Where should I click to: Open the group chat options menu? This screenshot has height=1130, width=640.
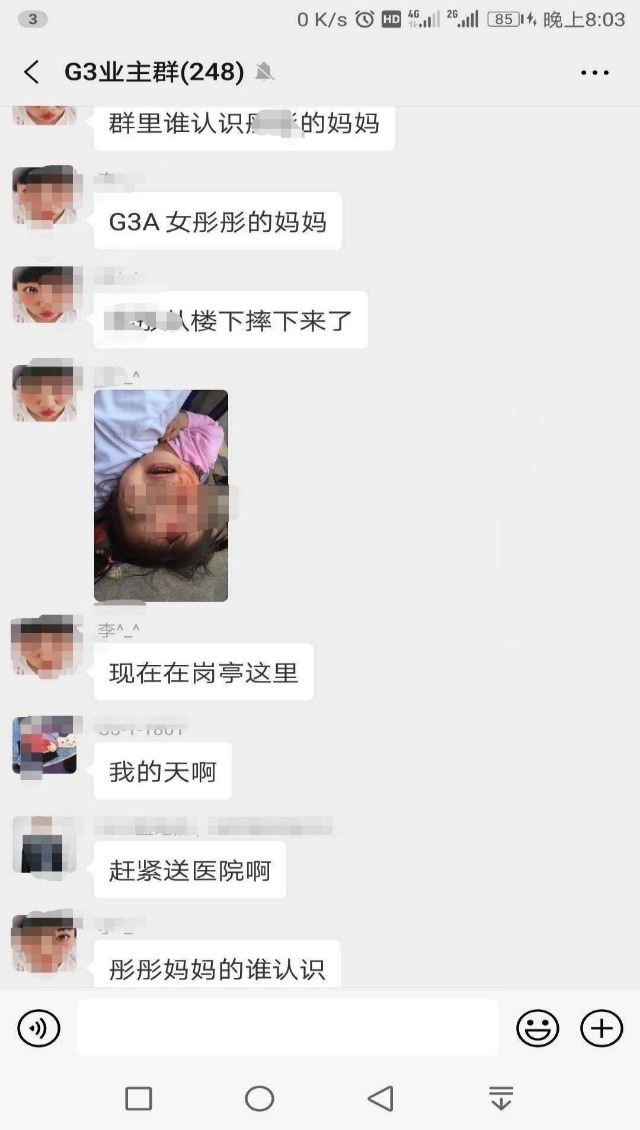[595, 73]
